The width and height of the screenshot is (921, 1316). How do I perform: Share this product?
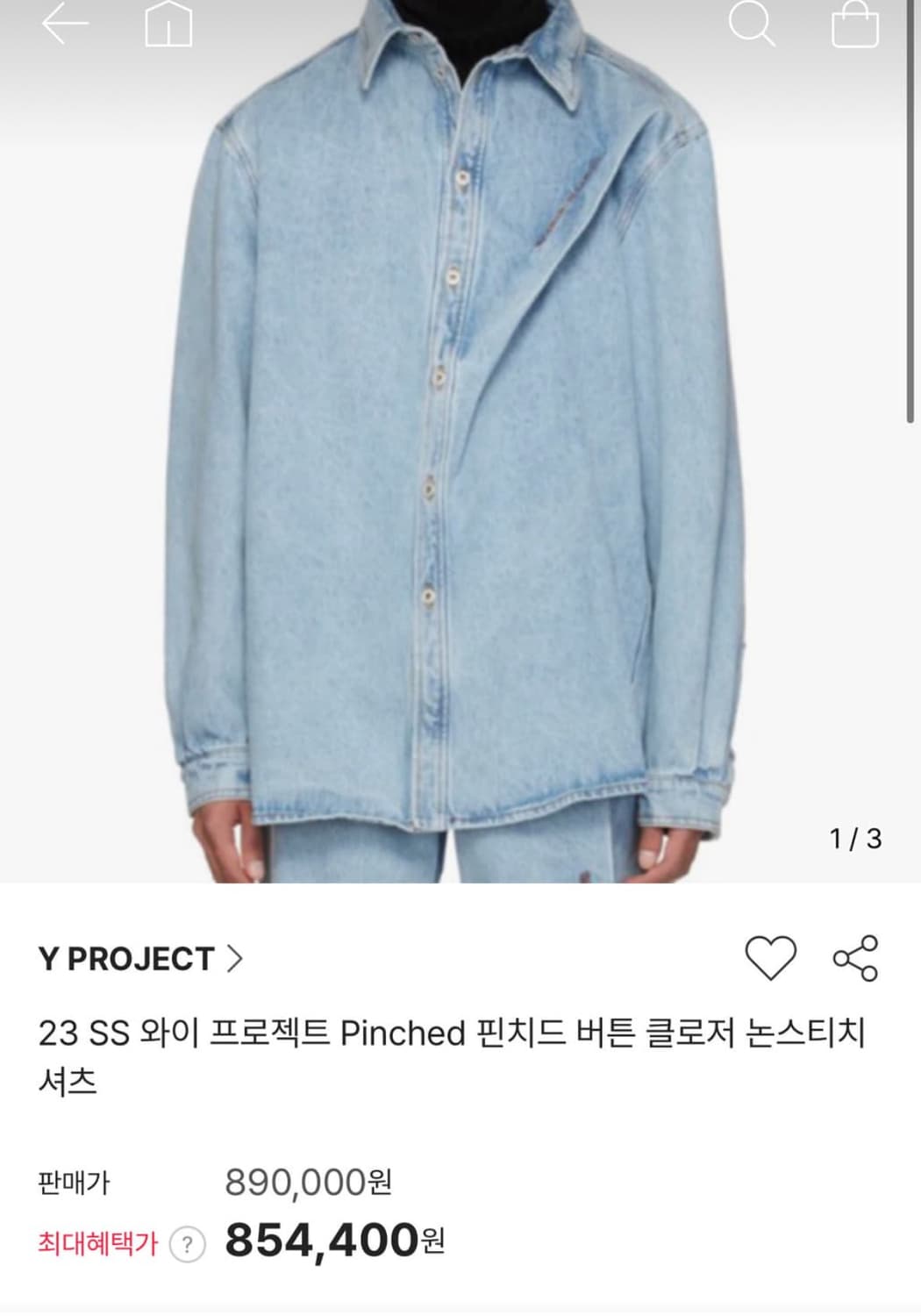[x=855, y=957]
